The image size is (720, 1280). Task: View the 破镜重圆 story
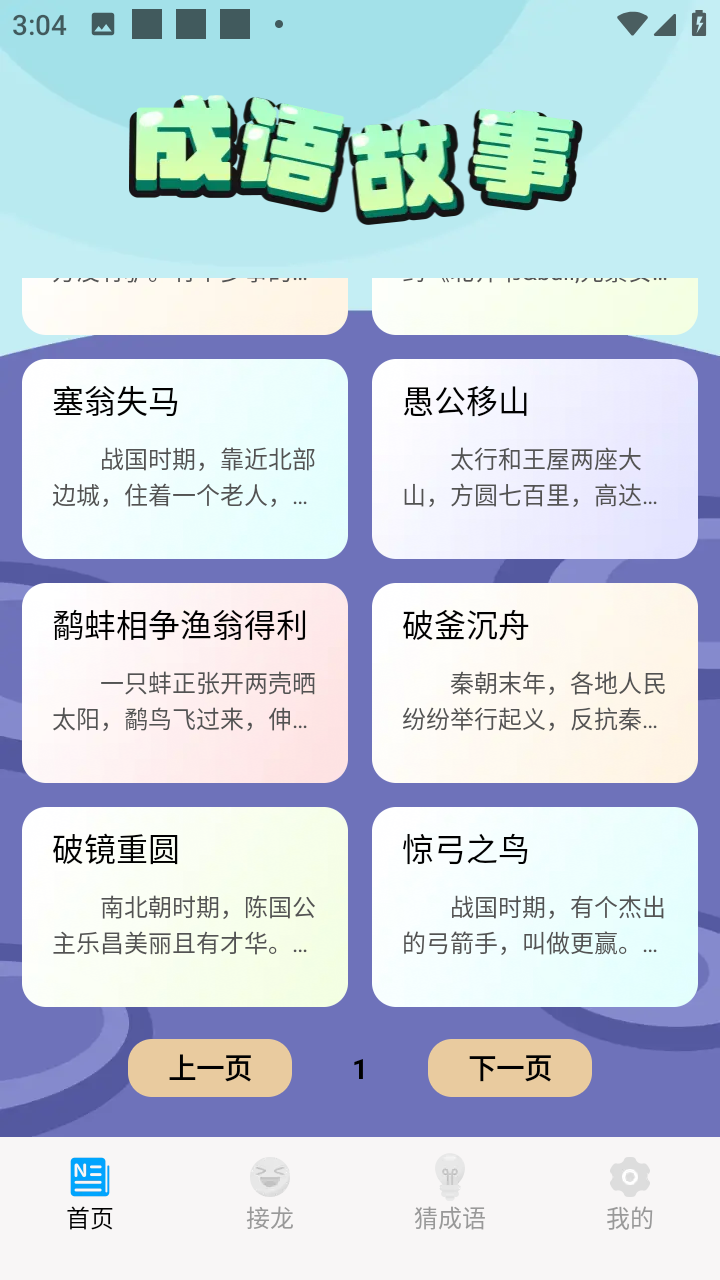[185, 907]
